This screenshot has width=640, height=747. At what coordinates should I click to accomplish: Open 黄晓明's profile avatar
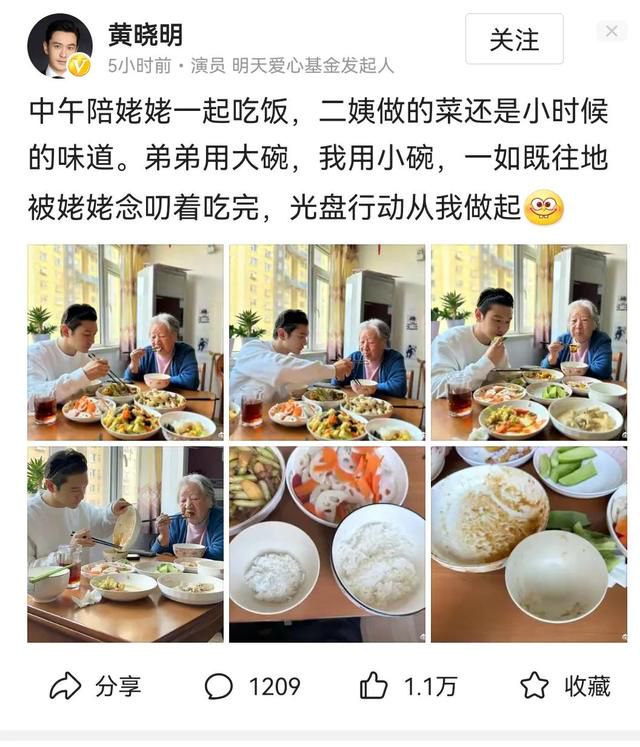60,46
